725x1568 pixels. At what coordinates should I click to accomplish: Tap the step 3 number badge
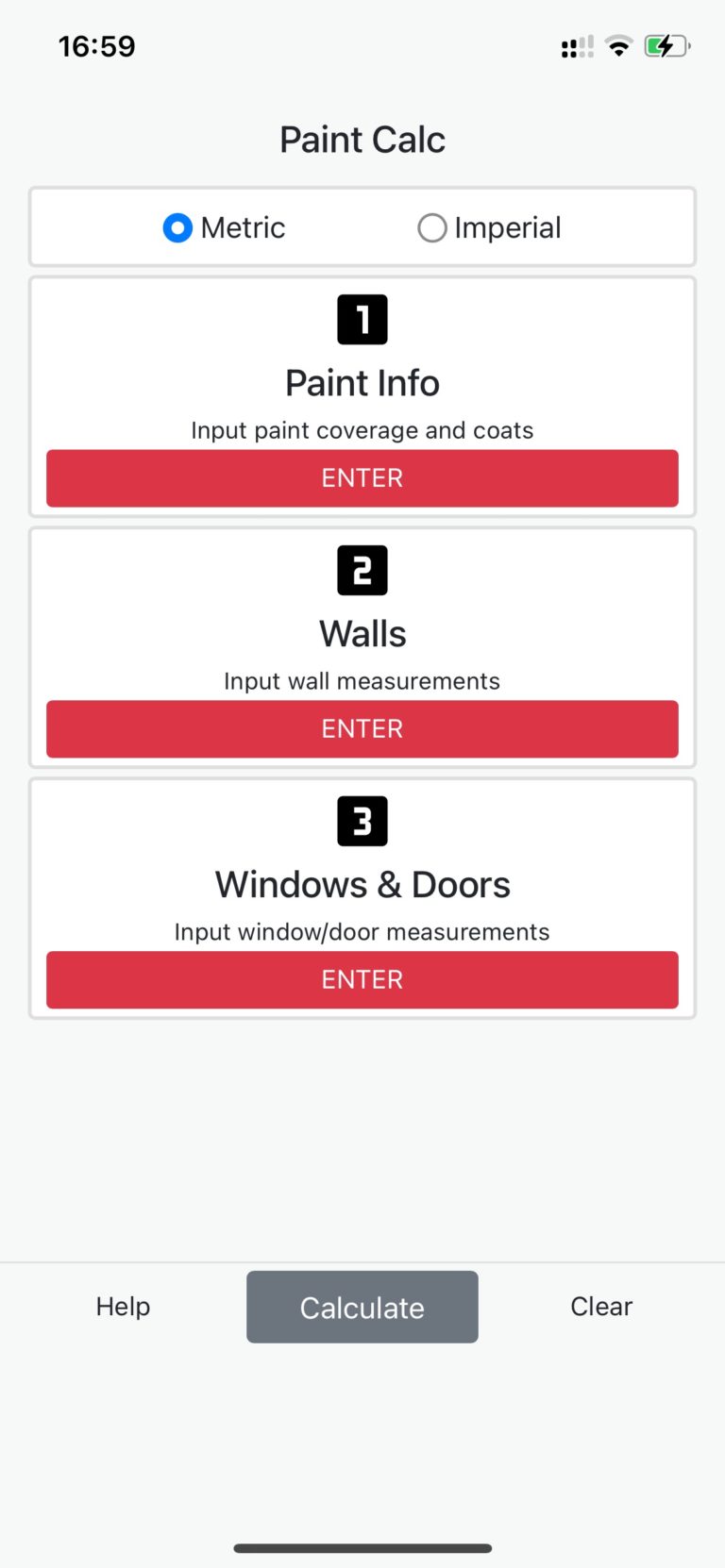pos(362,821)
